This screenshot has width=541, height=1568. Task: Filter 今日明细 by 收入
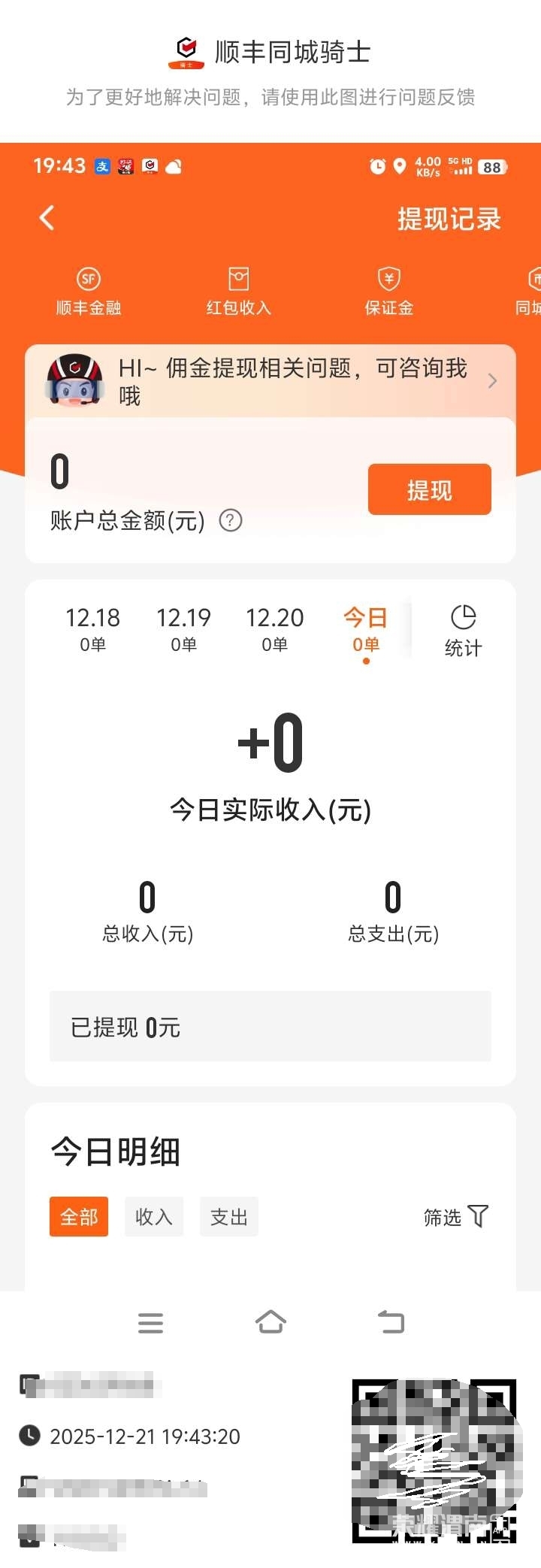(x=154, y=1216)
